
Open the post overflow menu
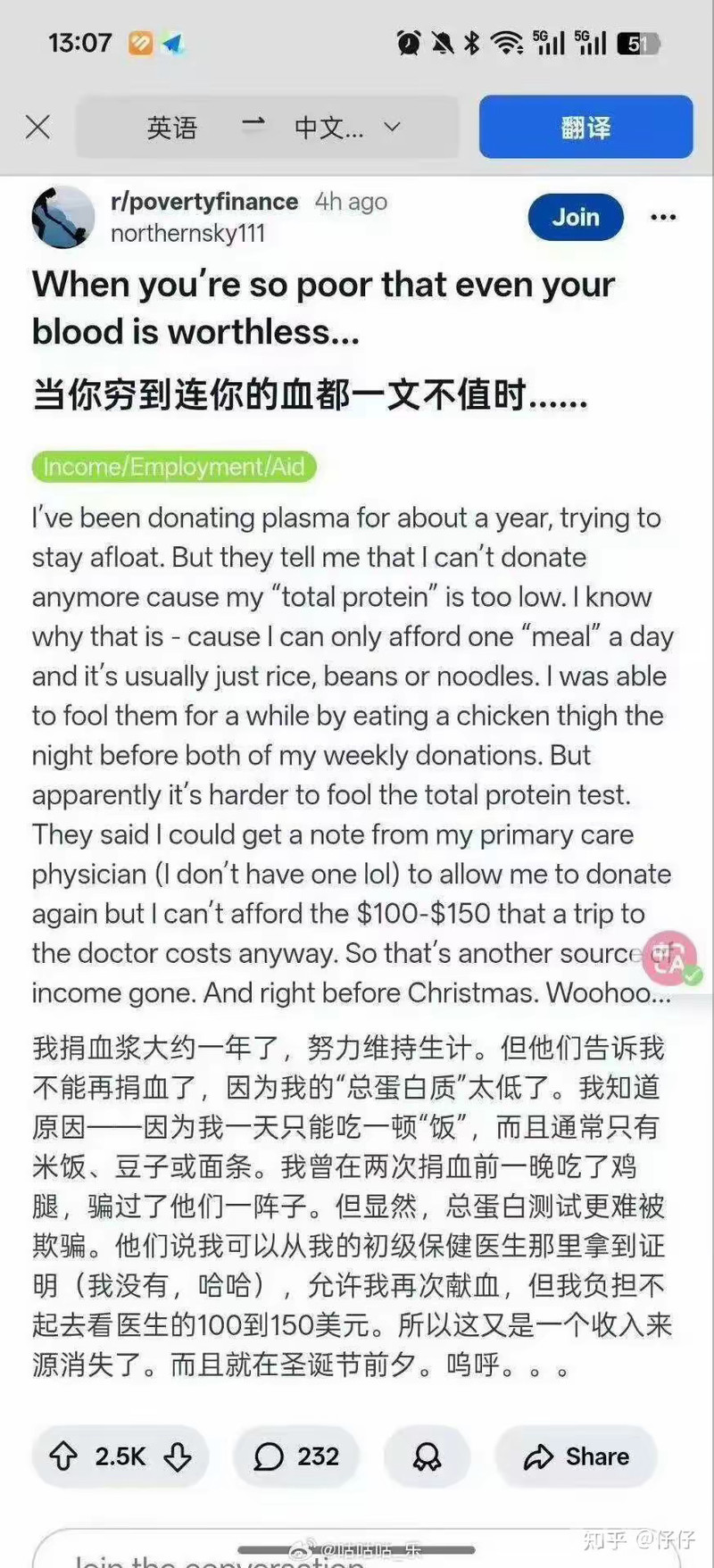click(663, 217)
